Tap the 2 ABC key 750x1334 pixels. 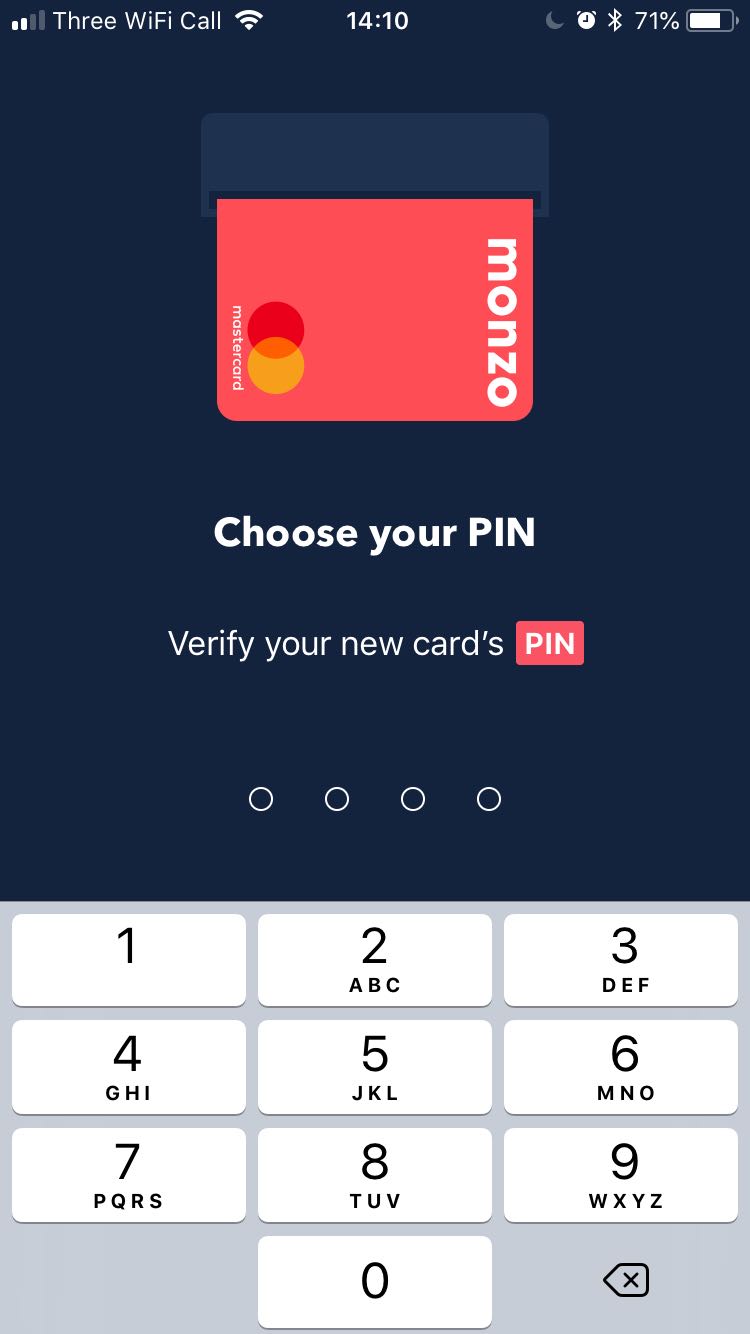point(375,959)
